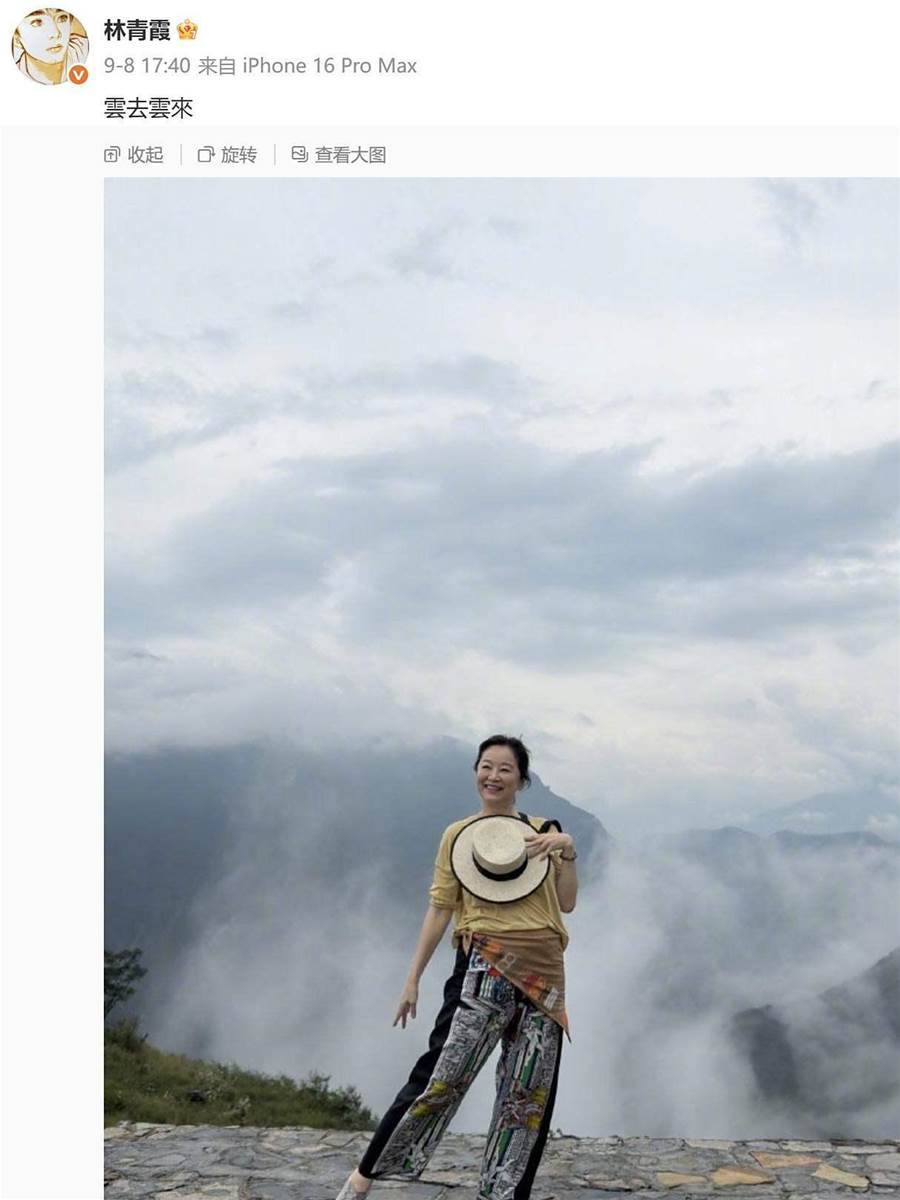
Task: View the large image via 查看大图
Action: coord(339,155)
